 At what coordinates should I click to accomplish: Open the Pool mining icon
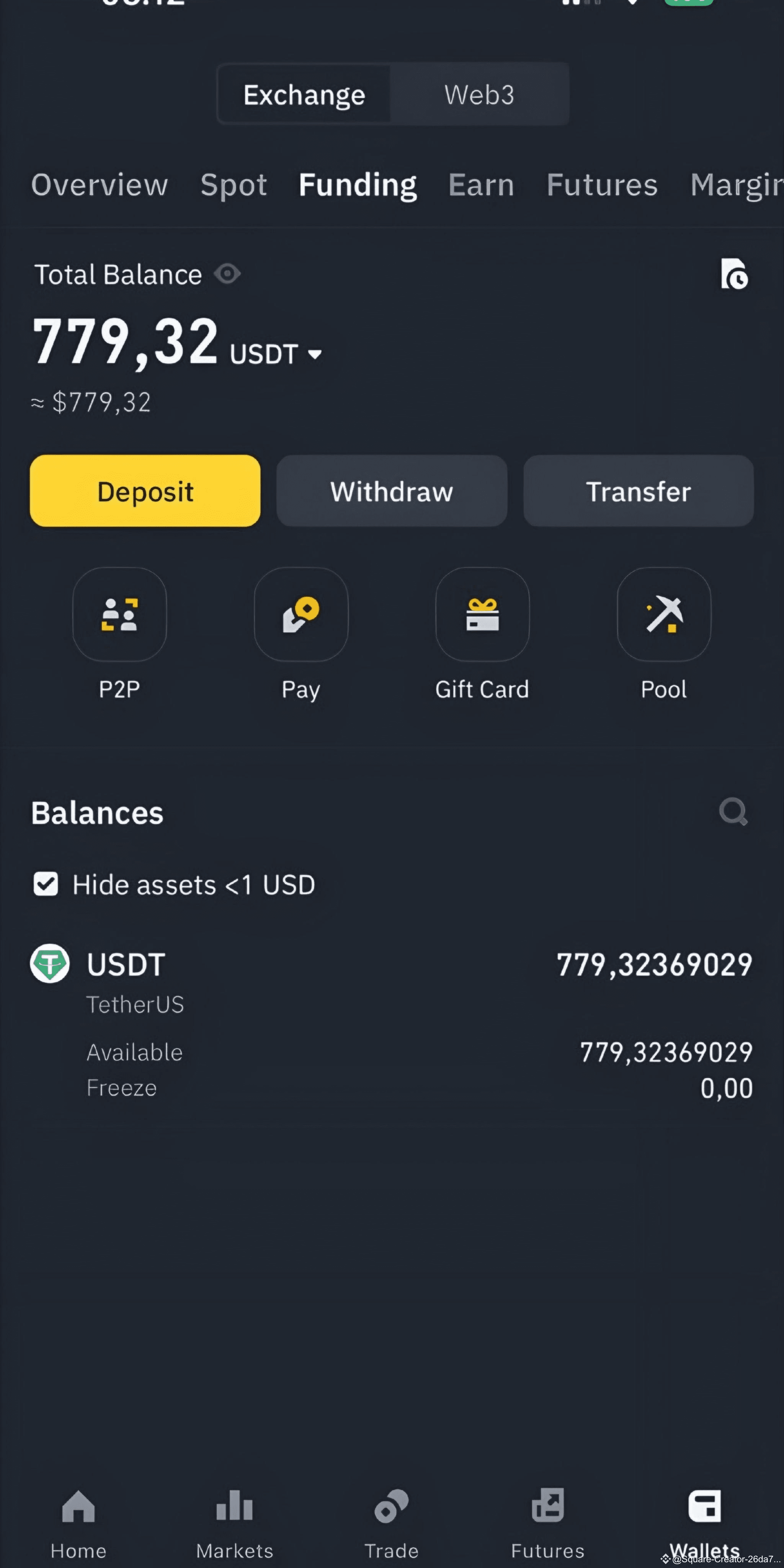663,615
